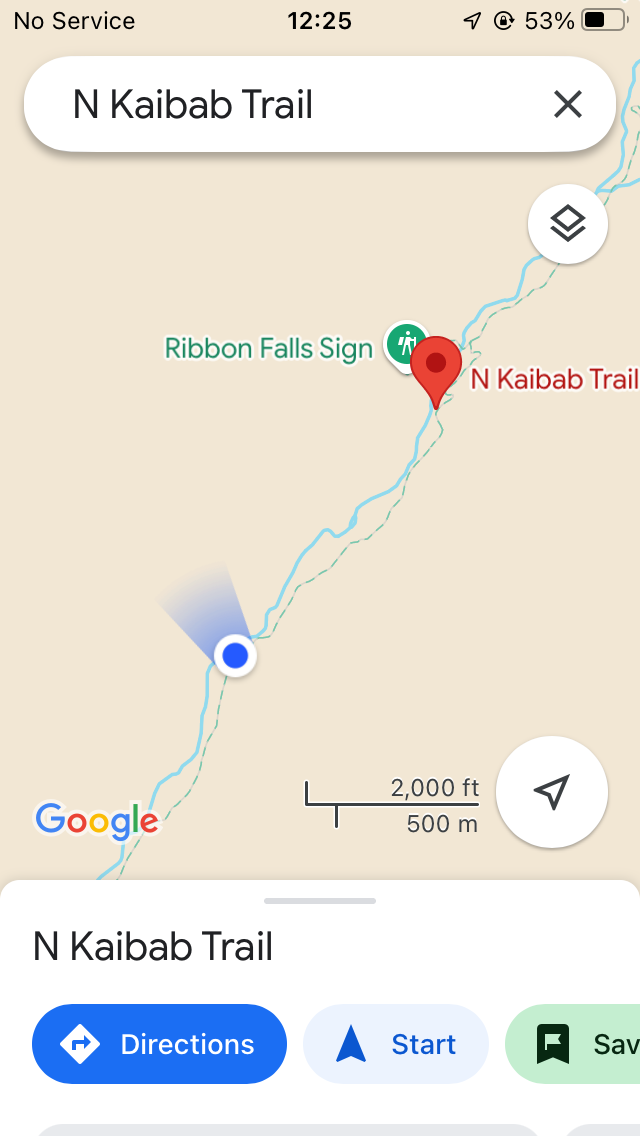
Task: Save N Kaibab Trail to a list
Action: pyautogui.click(x=573, y=1044)
